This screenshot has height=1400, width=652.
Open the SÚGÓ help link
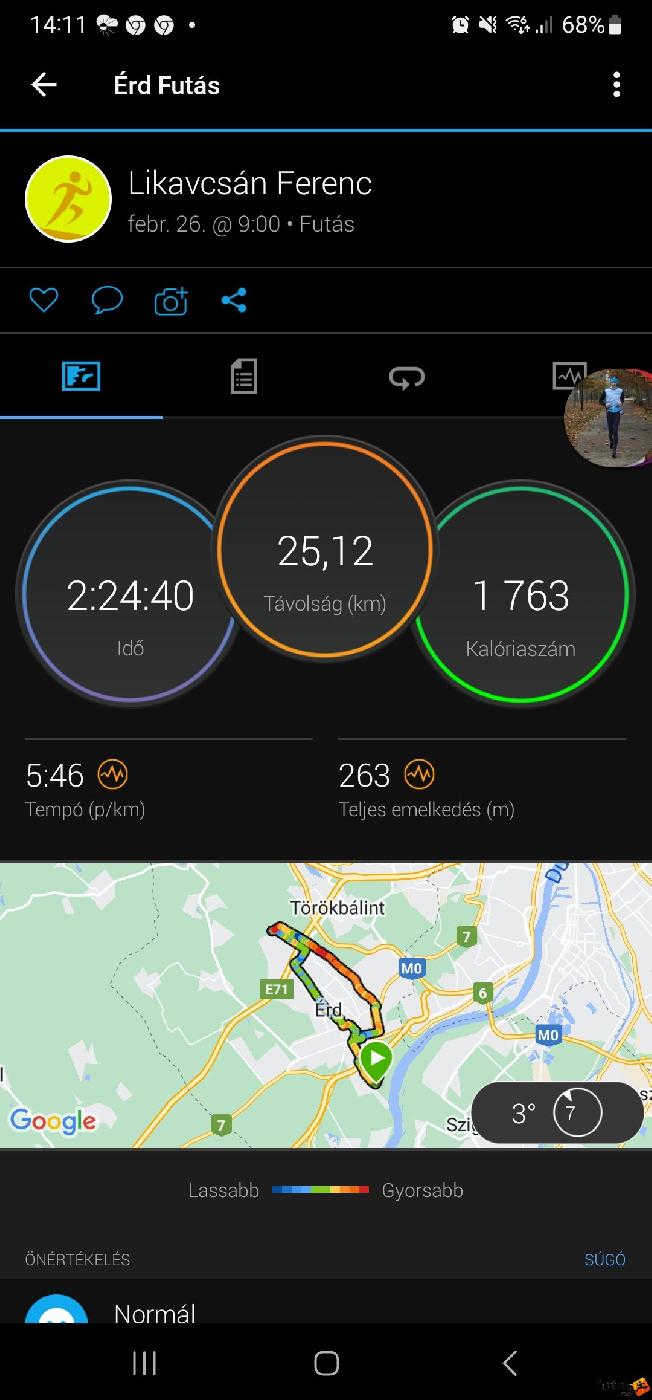[x=605, y=1259]
